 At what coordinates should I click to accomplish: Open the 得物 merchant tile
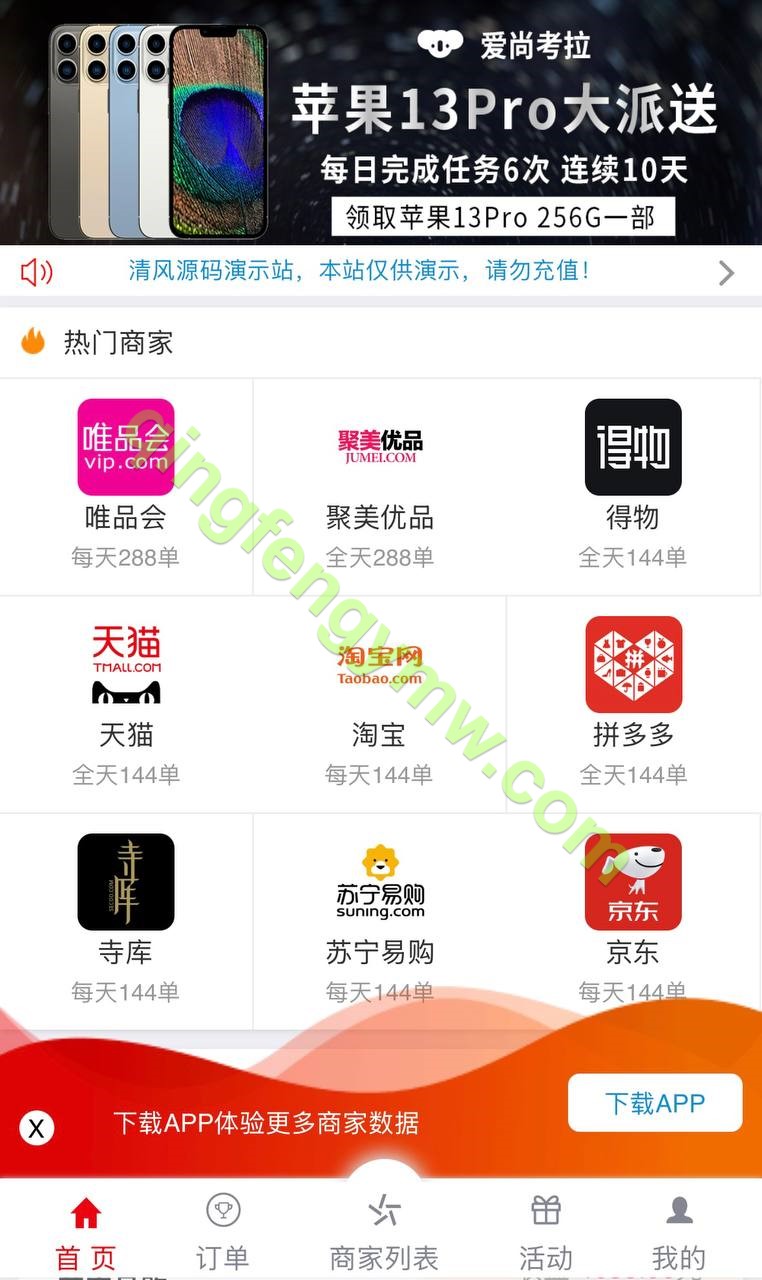click(633, 484)
